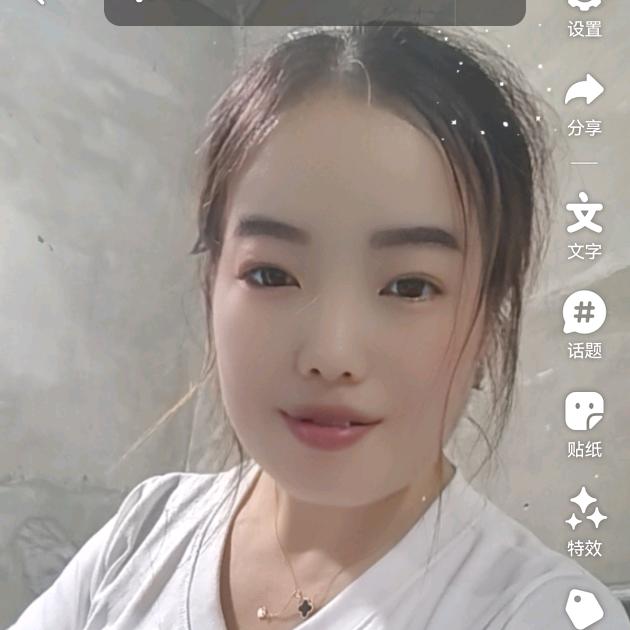The image size is (630, 630).
Task: Tap the 分享 share arrow
Action: point(585,92)
